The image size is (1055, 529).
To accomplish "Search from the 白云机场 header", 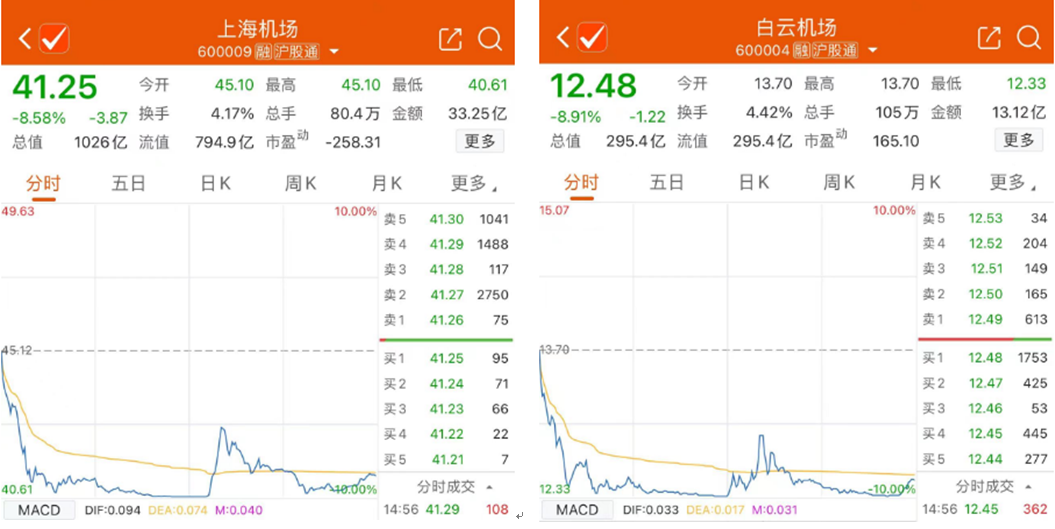I will [x=1029, y=38].
